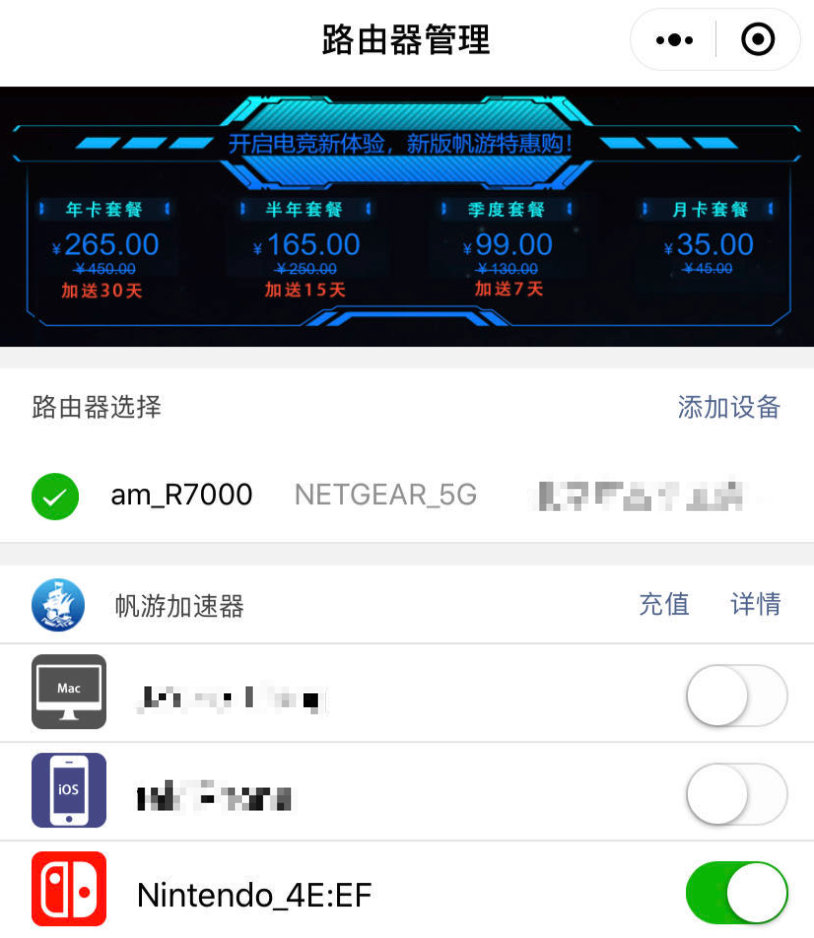This screenshot has height=938, width=814.
Task: Tap the iOS phone device icon
Action: [x=67, y=791]
